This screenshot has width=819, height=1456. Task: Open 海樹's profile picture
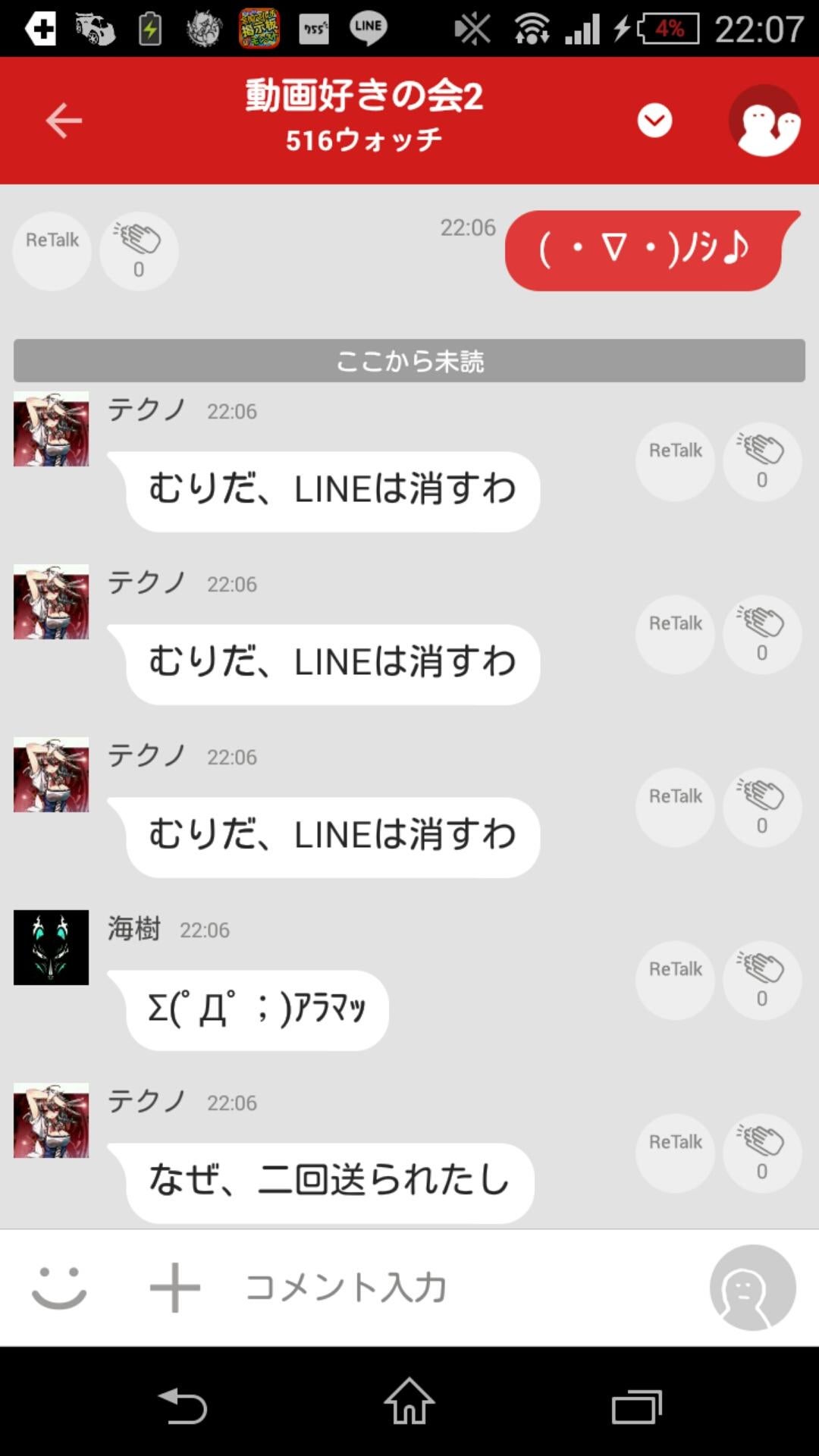click(51, 948)
